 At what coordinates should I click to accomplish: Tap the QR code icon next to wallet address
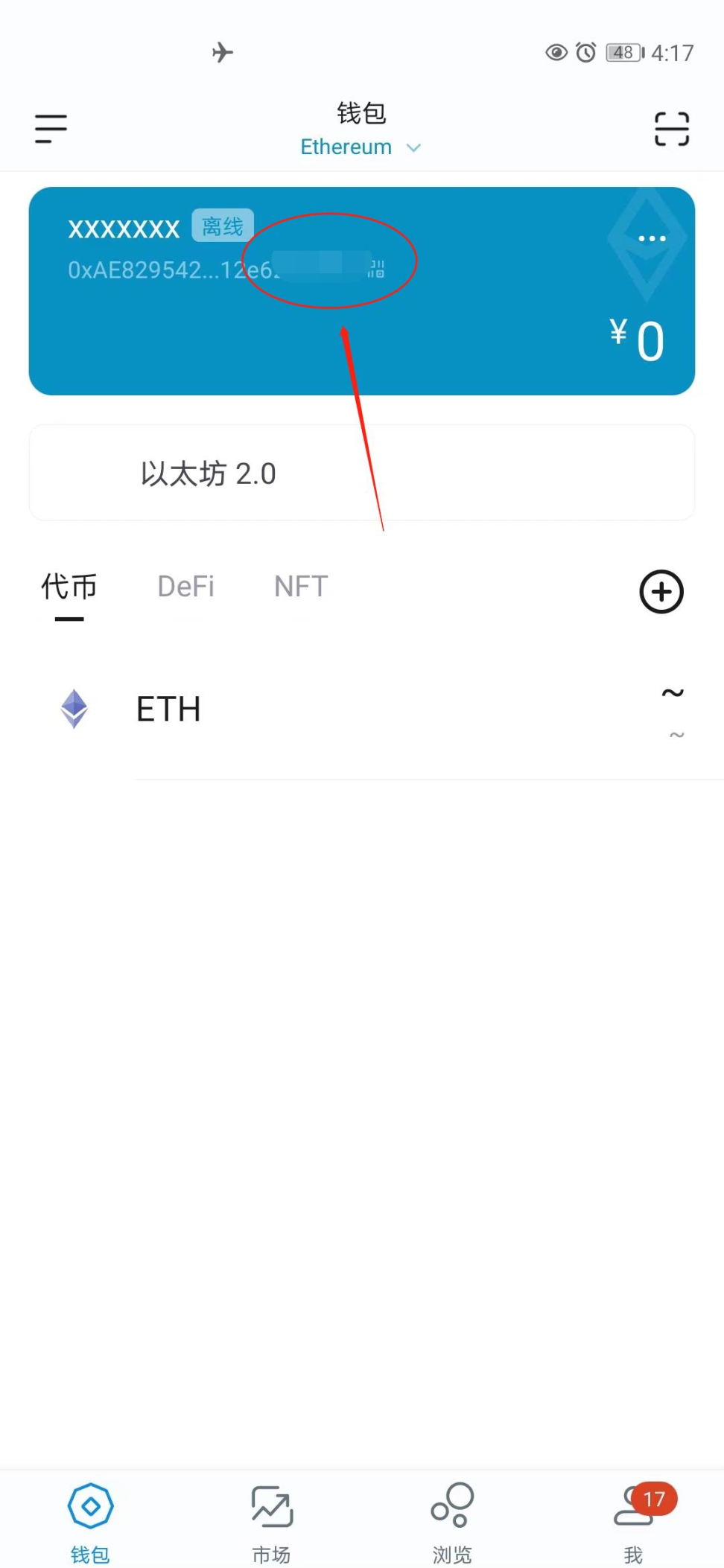click(376, 268)
